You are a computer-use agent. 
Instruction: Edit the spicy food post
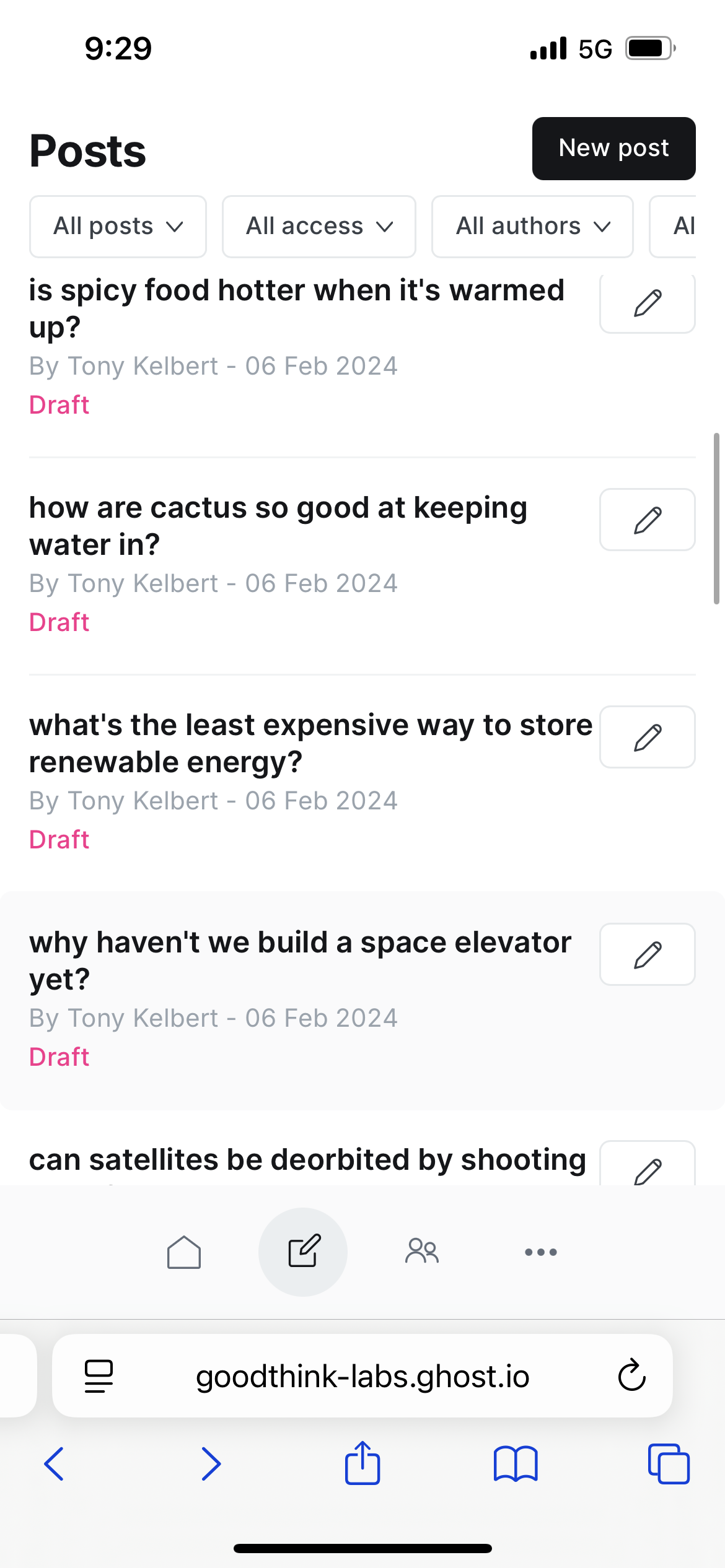coord(647,303)
